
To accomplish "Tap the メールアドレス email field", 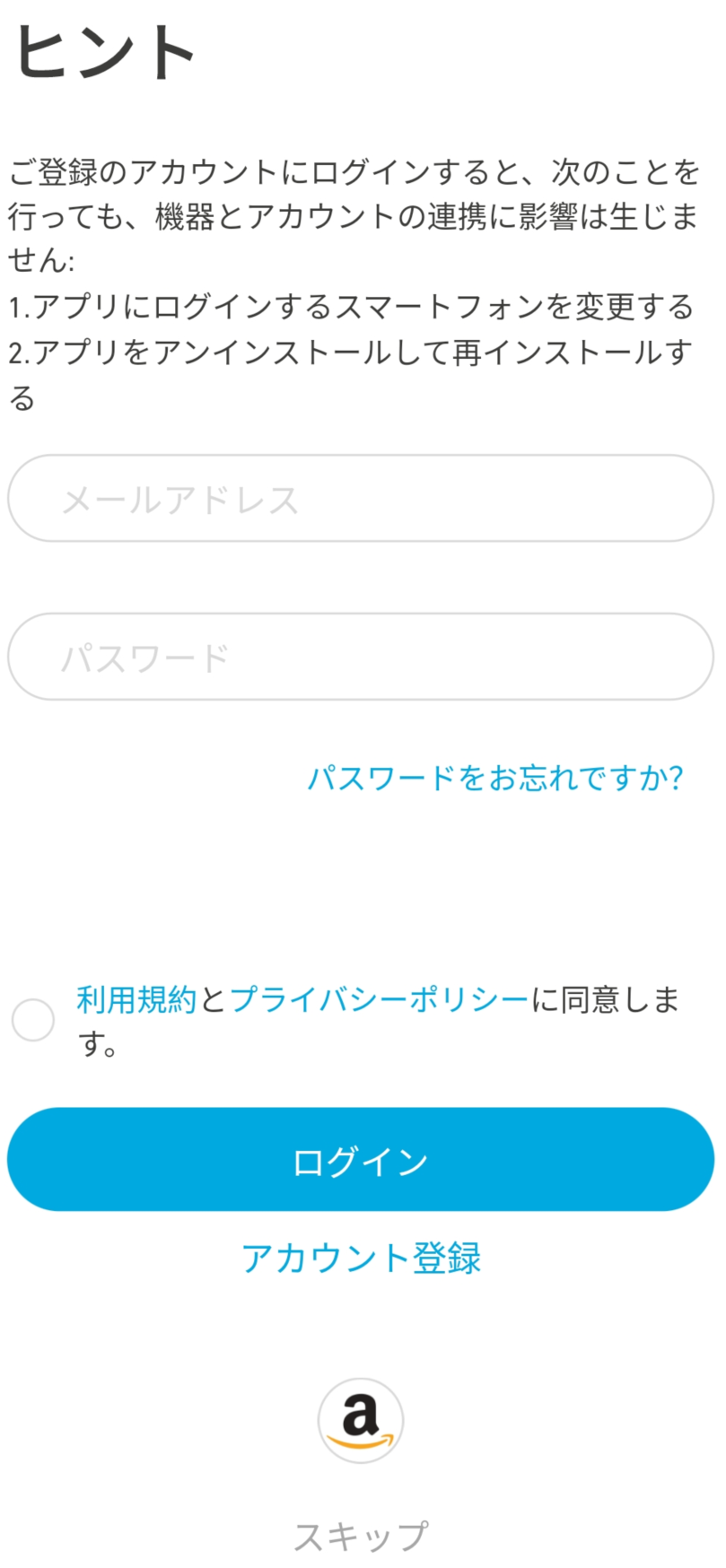I will [361, 499].
